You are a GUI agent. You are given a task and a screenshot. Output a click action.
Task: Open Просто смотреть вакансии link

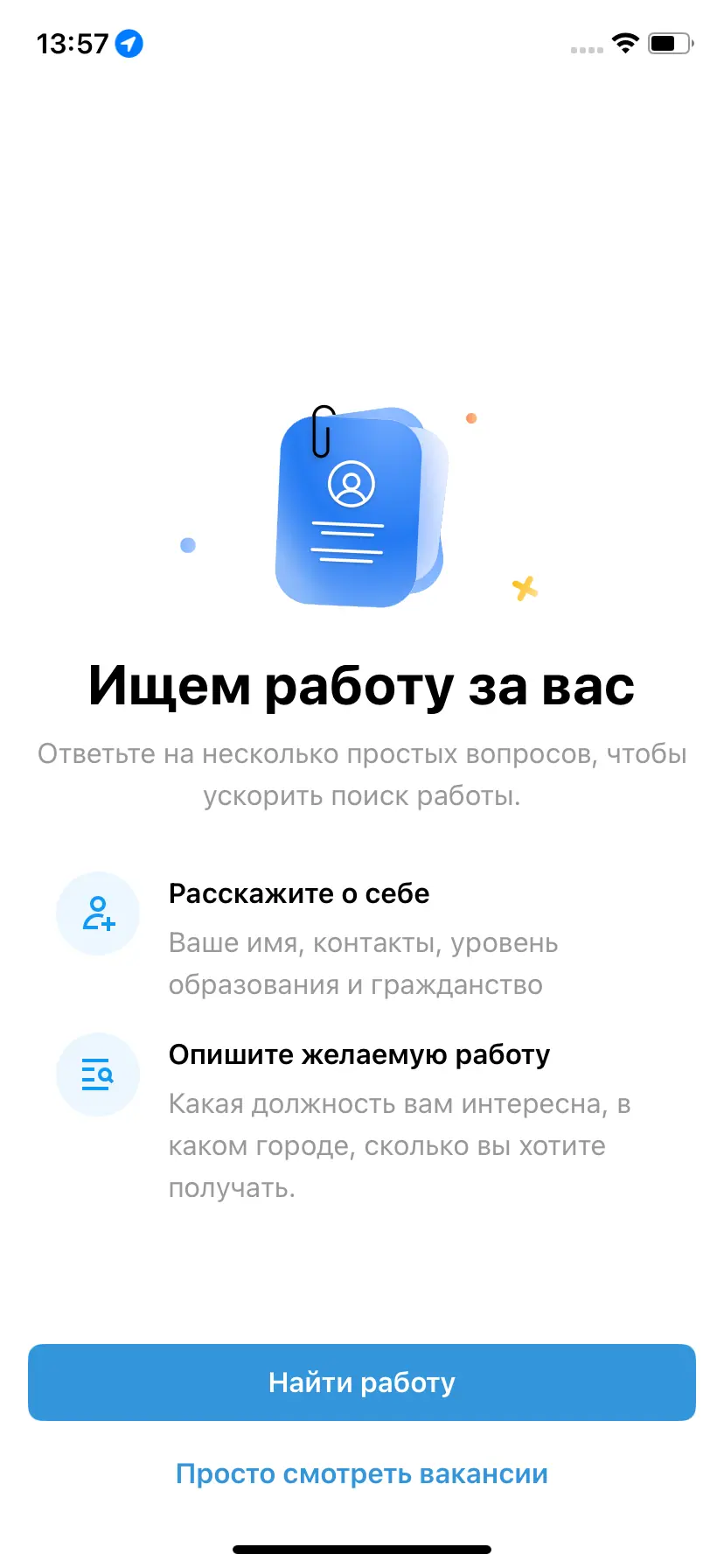click(x=362, y=1474)
